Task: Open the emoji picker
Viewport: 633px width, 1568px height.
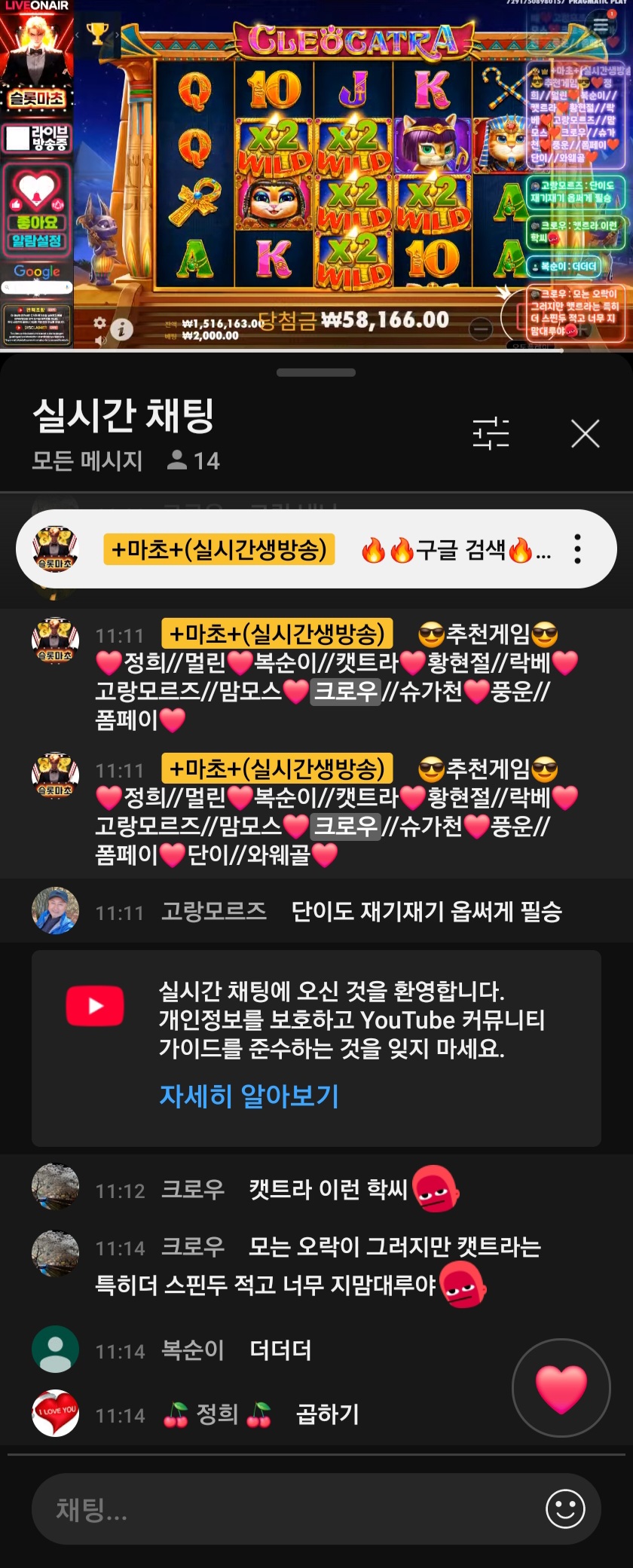Action: click(565, 1509)
